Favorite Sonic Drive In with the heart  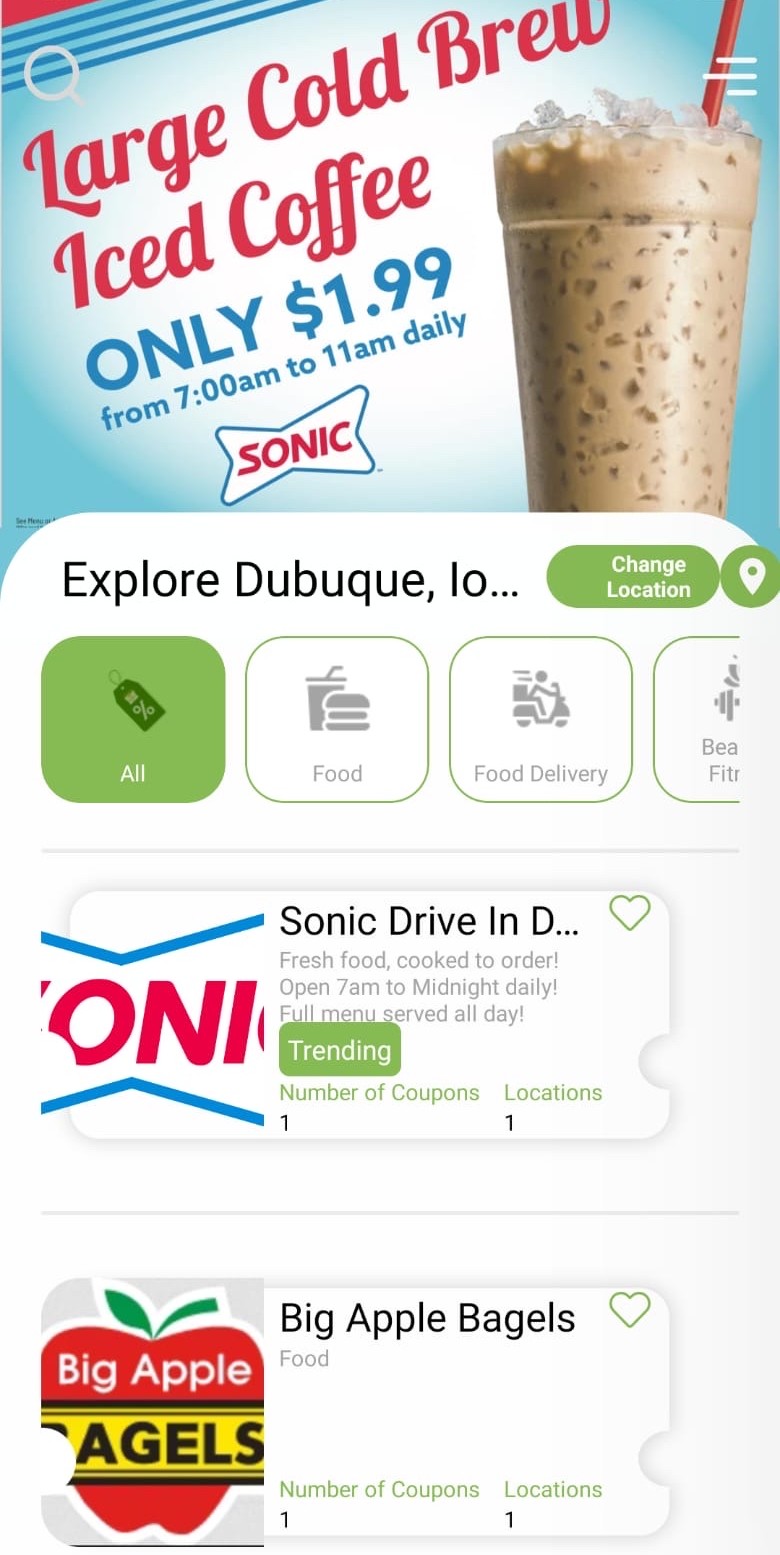pyautogui.click(x=630, y=912)
